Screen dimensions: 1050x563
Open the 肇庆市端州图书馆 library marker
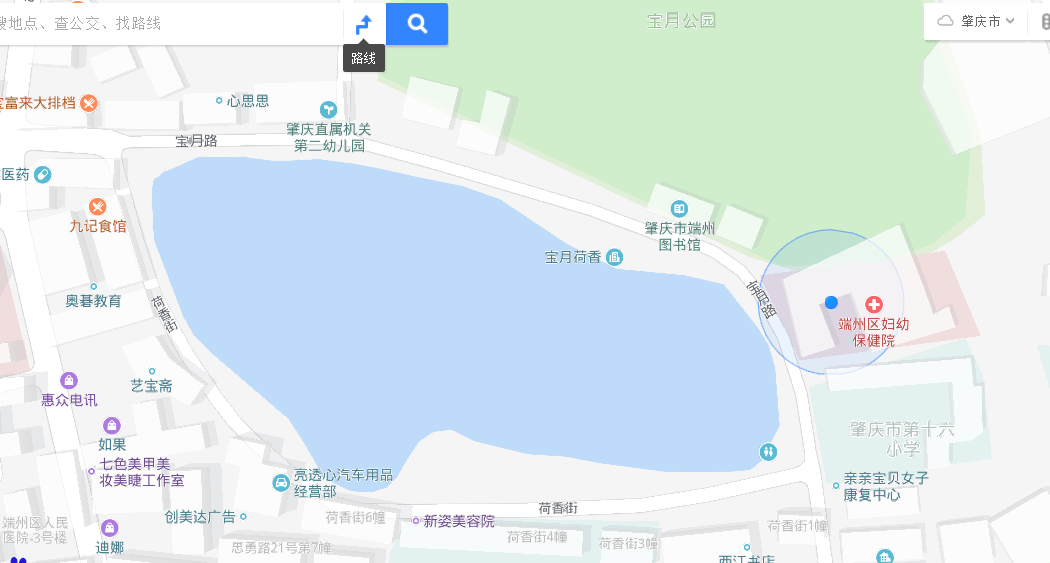679,209
